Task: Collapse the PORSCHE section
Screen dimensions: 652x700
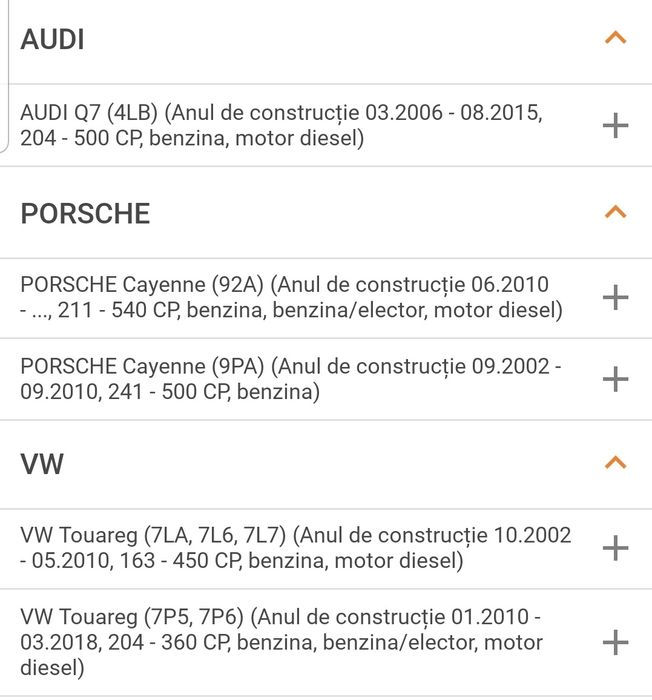Action: point(616,212)
